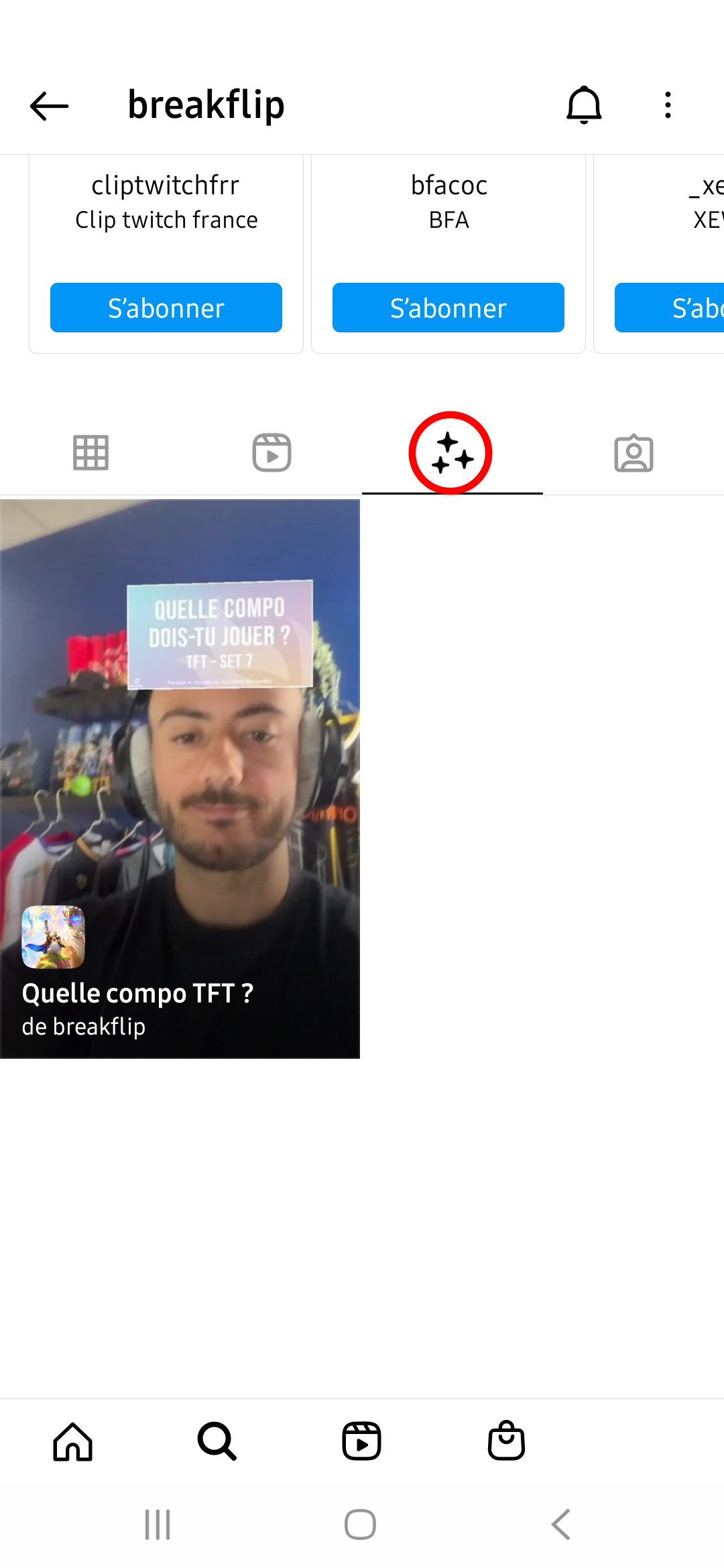
Task: Open the search magnifier icon
Action: (x=217, y=1441)
